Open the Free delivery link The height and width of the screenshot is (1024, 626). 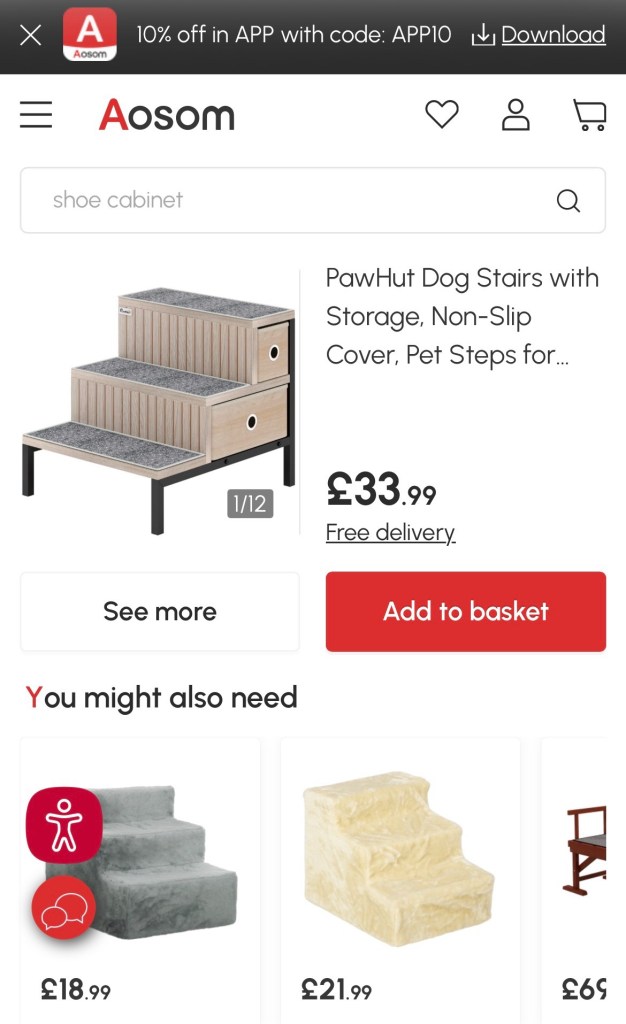pyautogui.click(x=390, y=533)
